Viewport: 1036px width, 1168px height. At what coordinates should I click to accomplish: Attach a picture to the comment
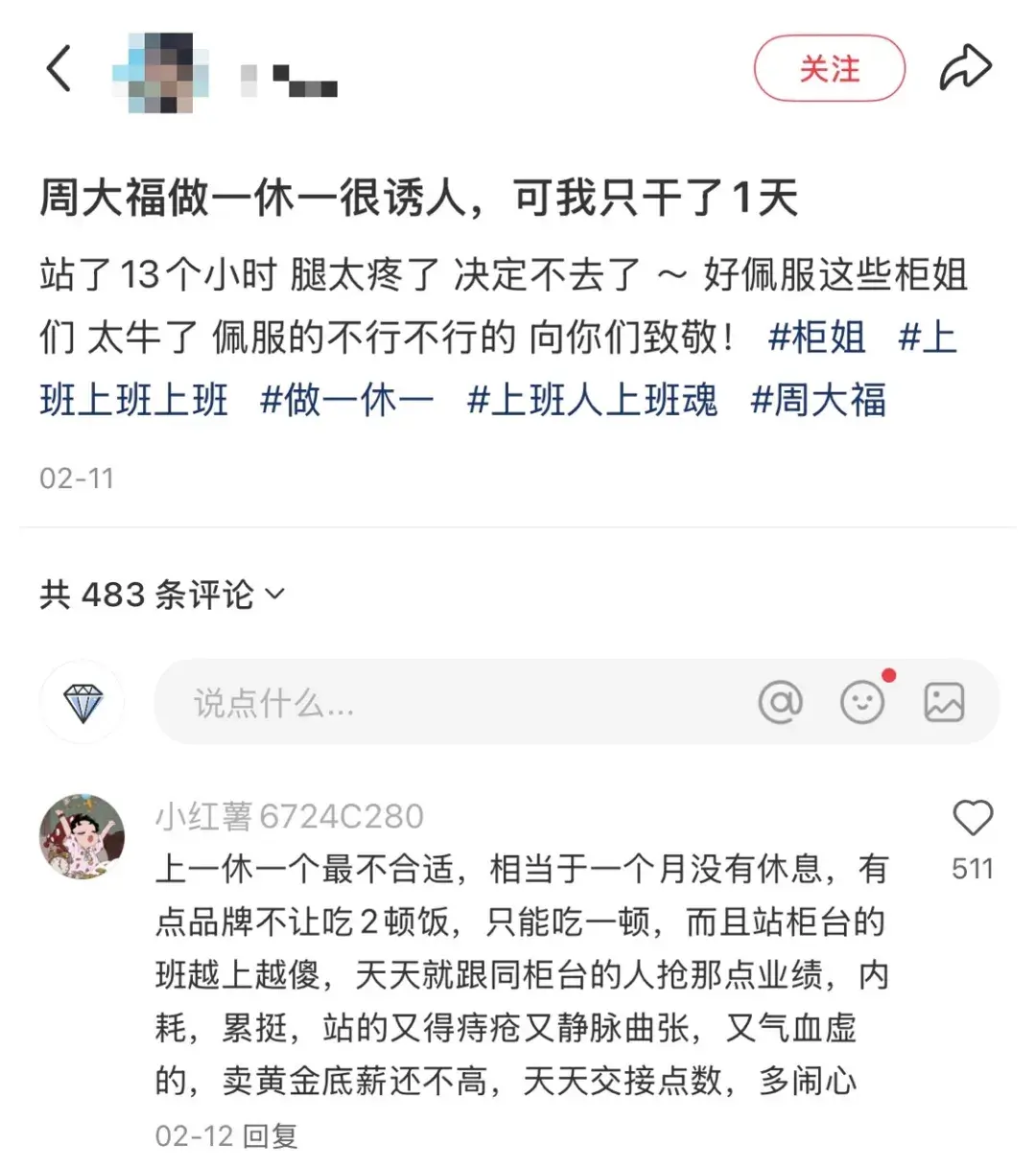click(x=943, y=703)
